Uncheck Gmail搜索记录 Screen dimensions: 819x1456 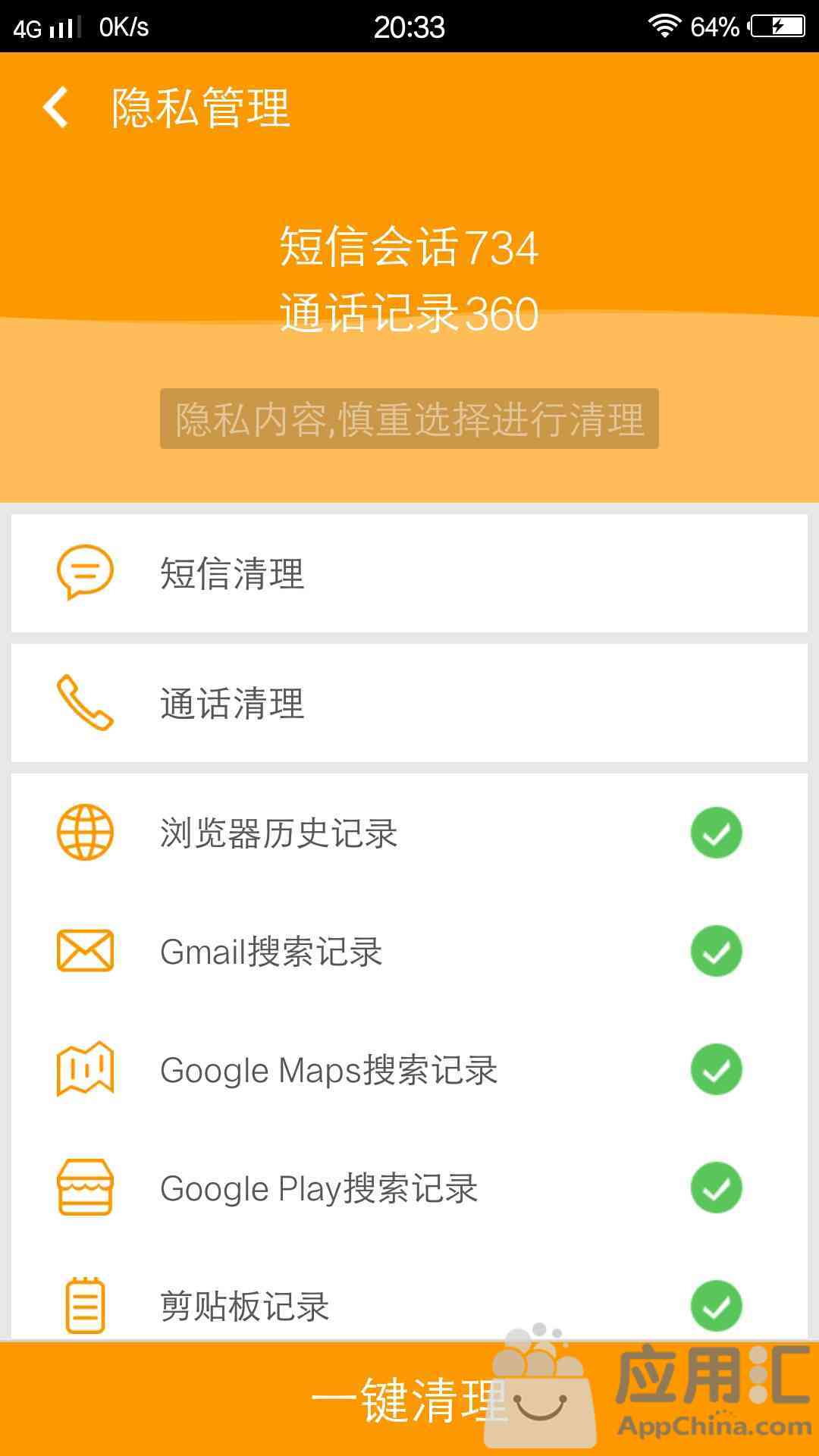pyautogui.click(x=716, y=951)
